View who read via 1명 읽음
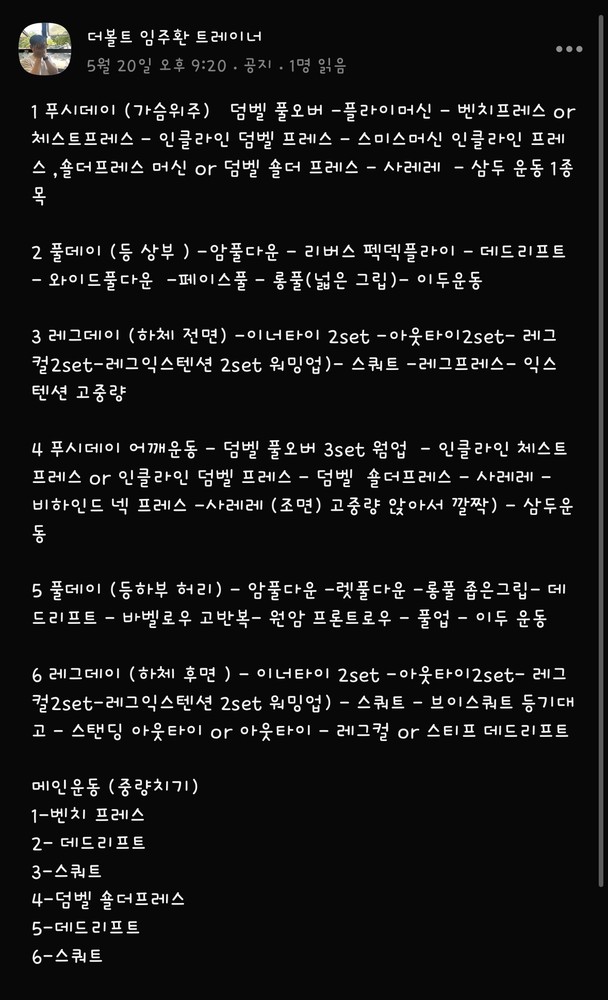This screenshot has width=608, height=1000. click(317, 65)
